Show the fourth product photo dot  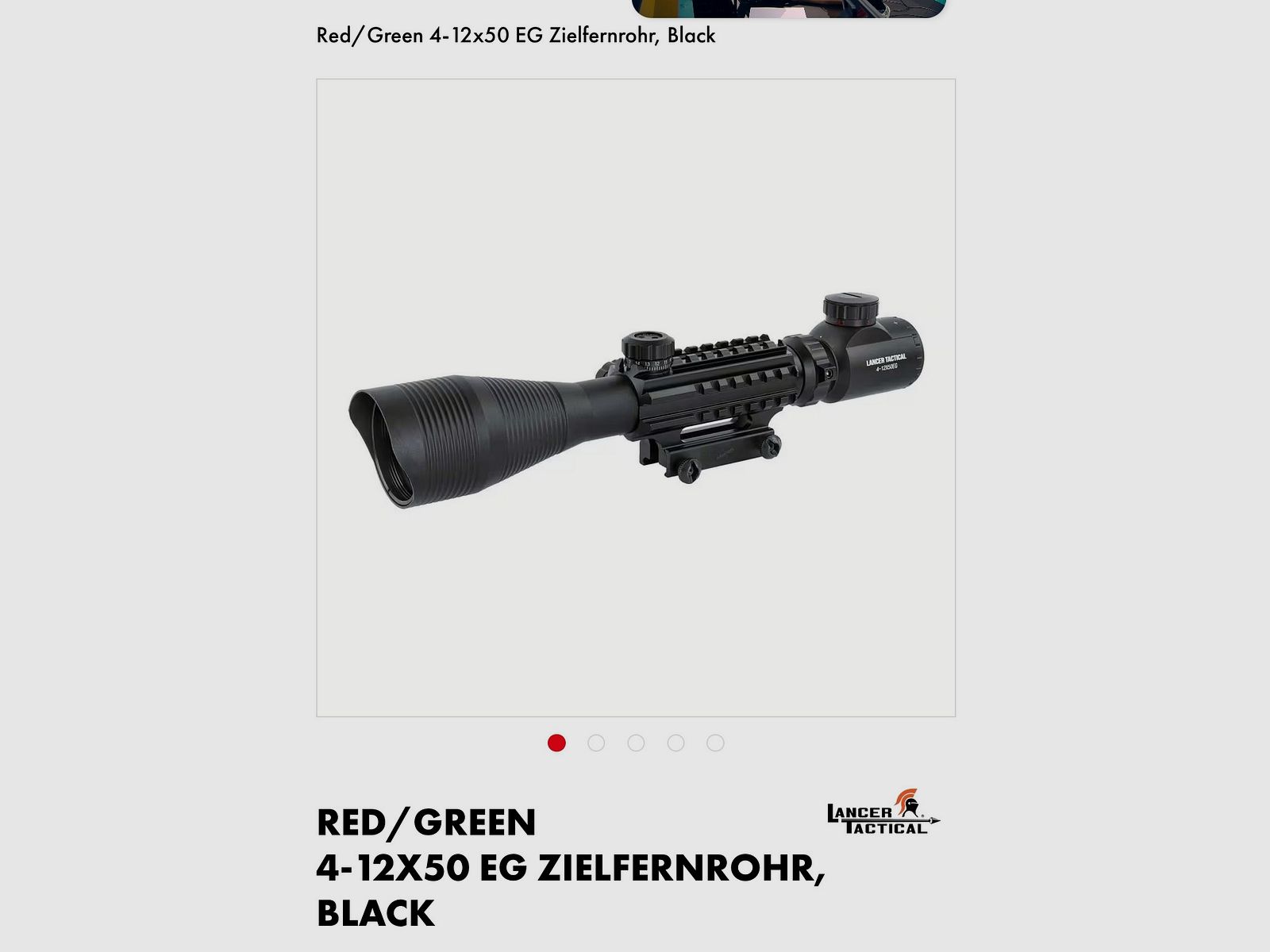[675, 743]
